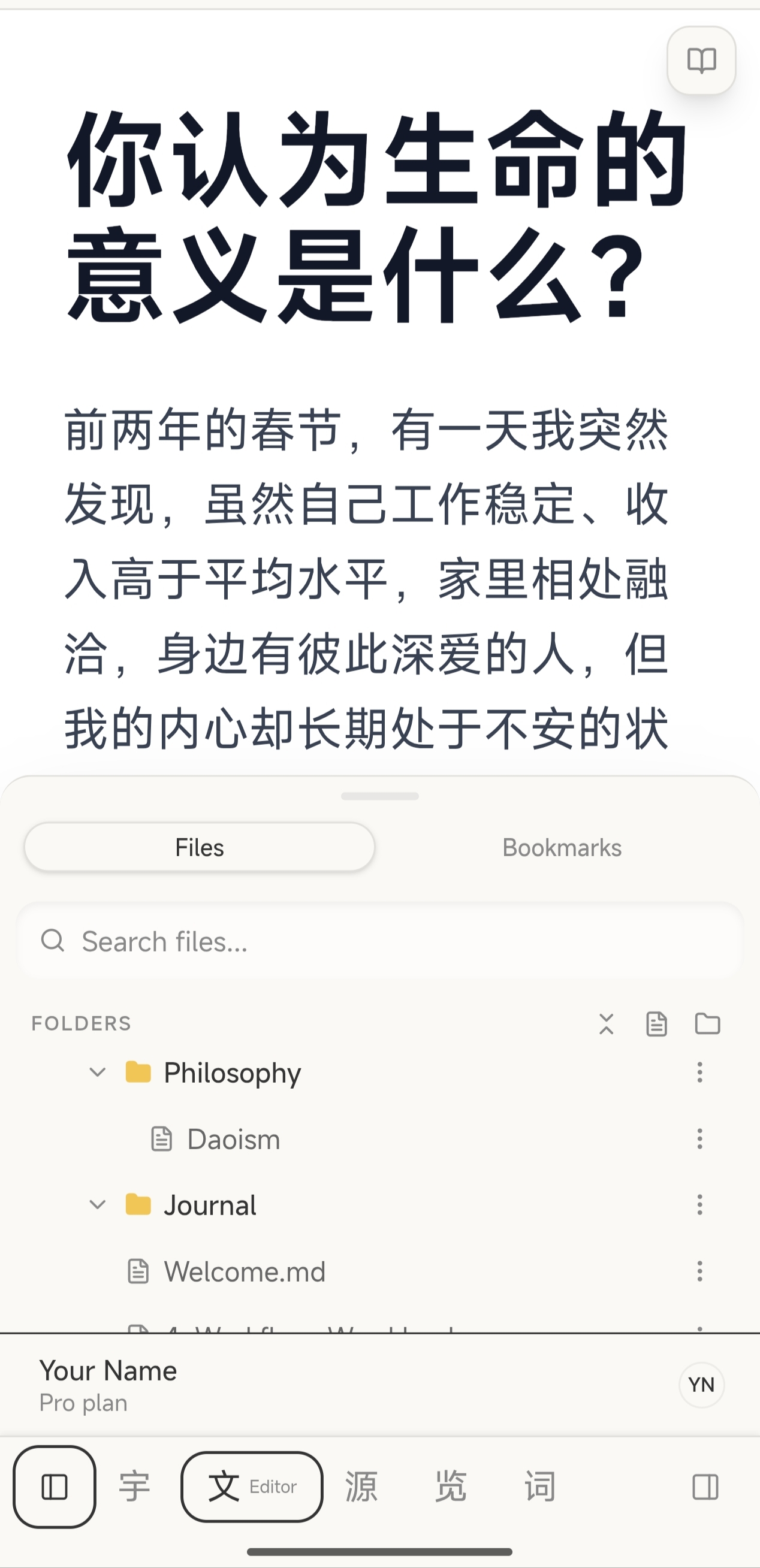Create a new folder with folder icon
The height and width of the screenshot is (1568, 760).
708,1024
